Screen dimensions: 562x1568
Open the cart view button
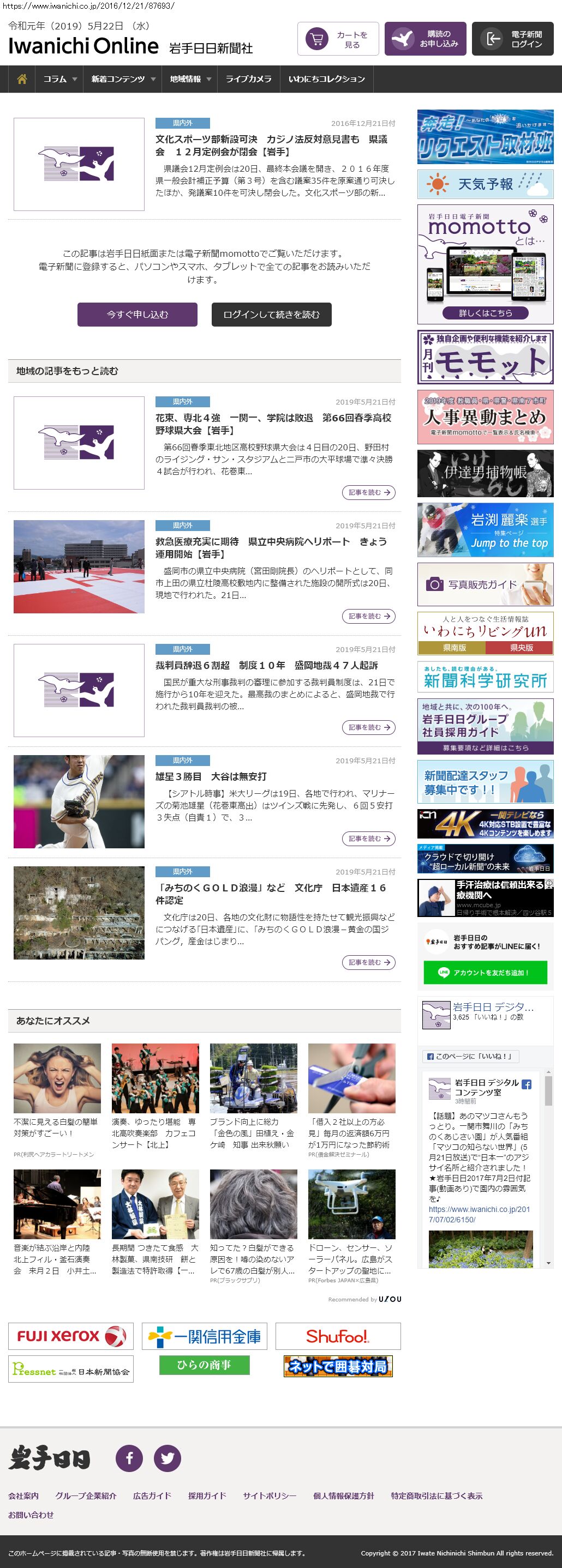[x=338, y=39]
